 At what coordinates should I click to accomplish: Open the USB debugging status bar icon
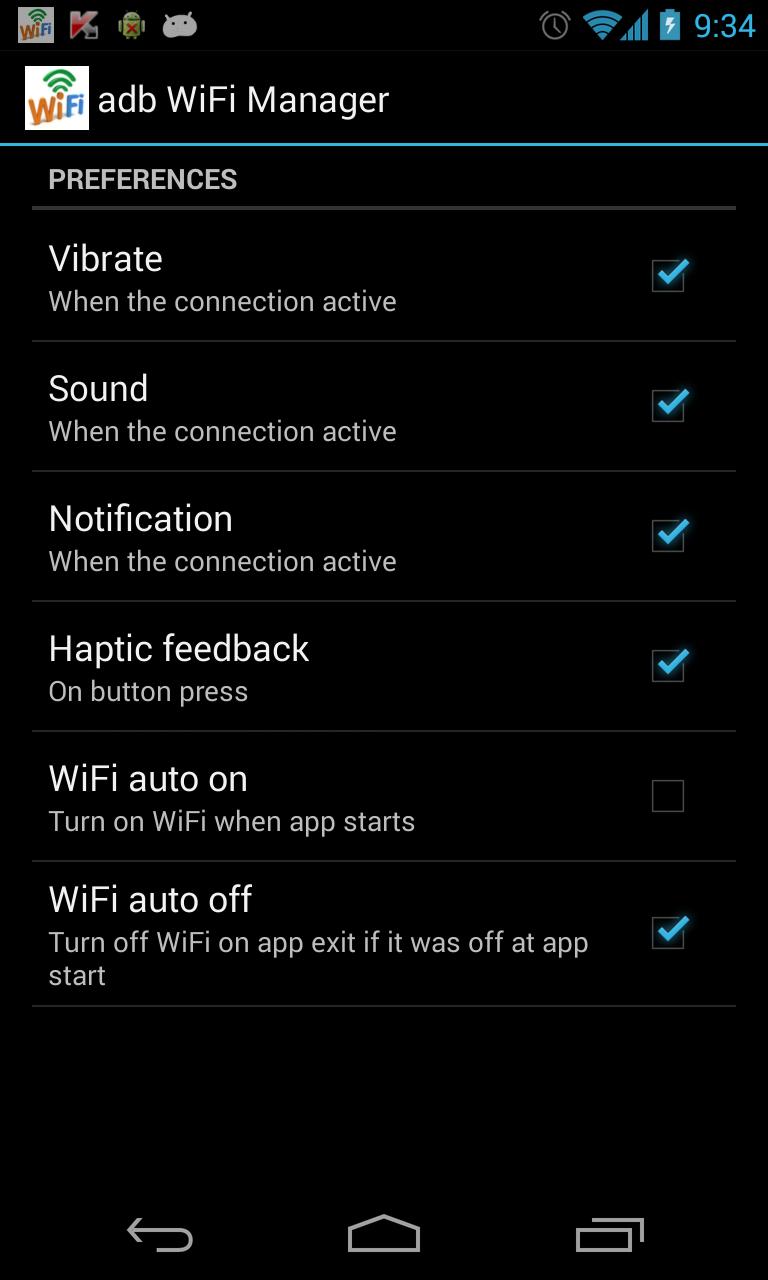click(x=131, y=25)
